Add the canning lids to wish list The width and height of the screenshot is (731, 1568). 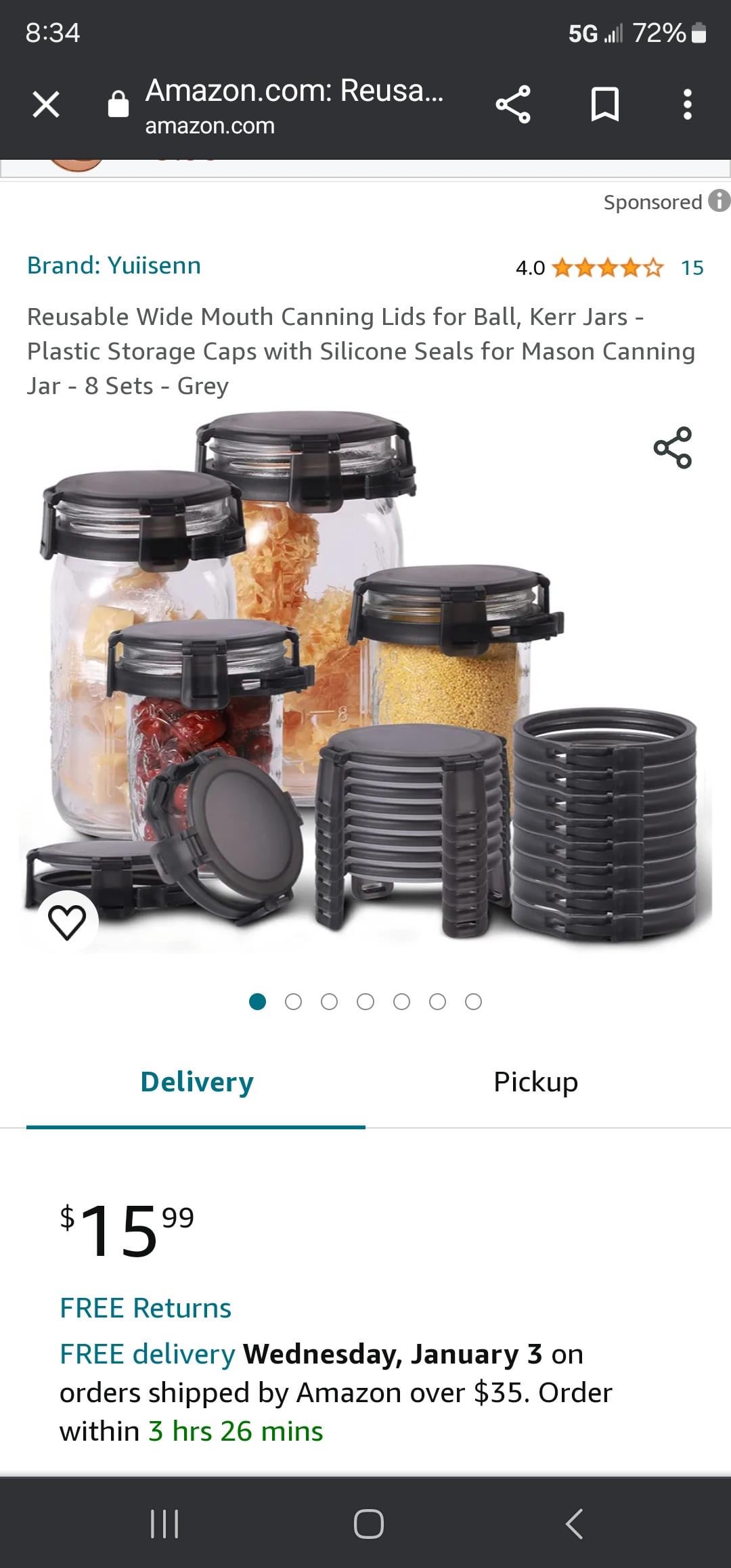pyautogui.click(x=68, y=921)
